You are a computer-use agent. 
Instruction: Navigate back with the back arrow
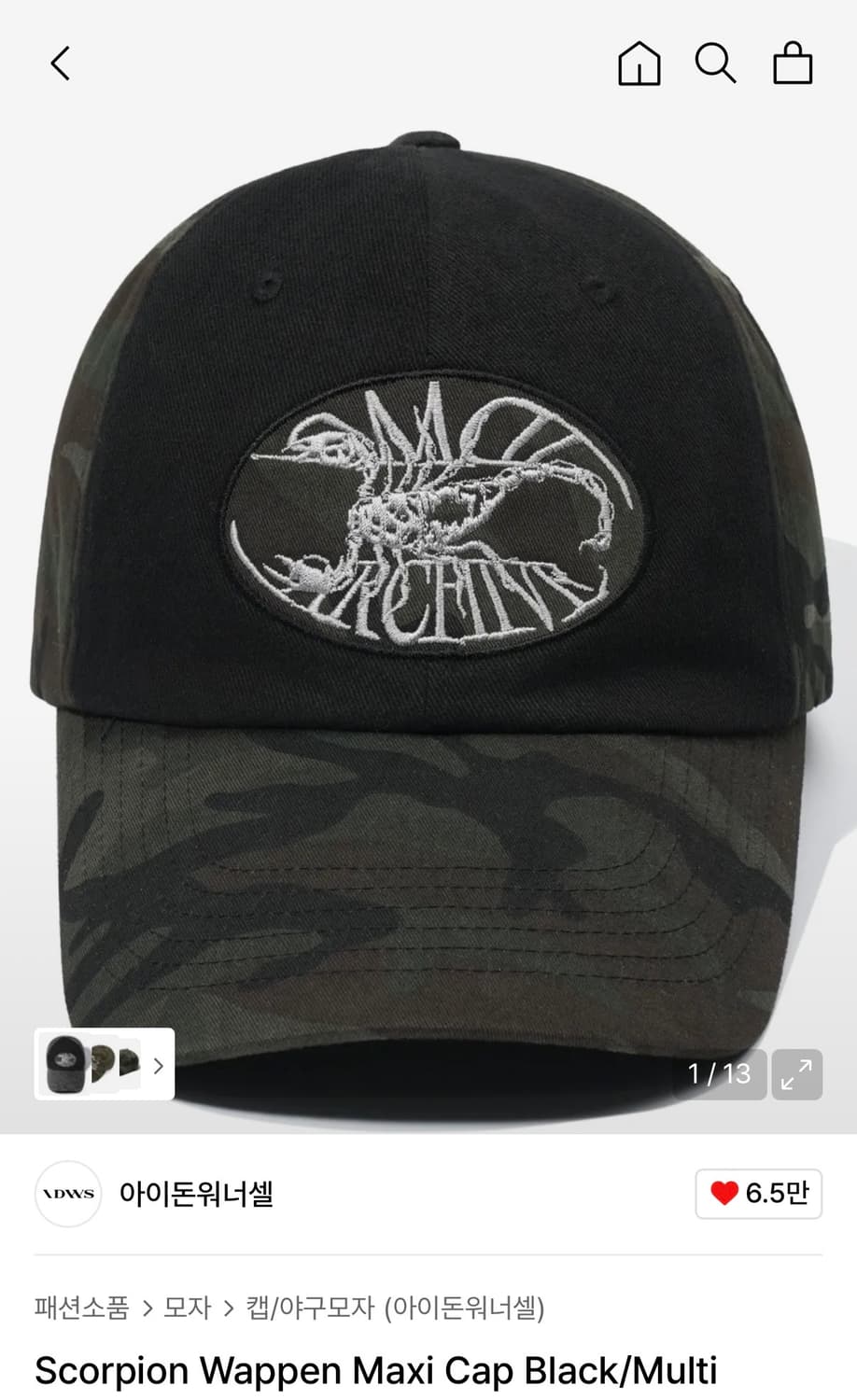pyautogui.click(x=59, y=63)
